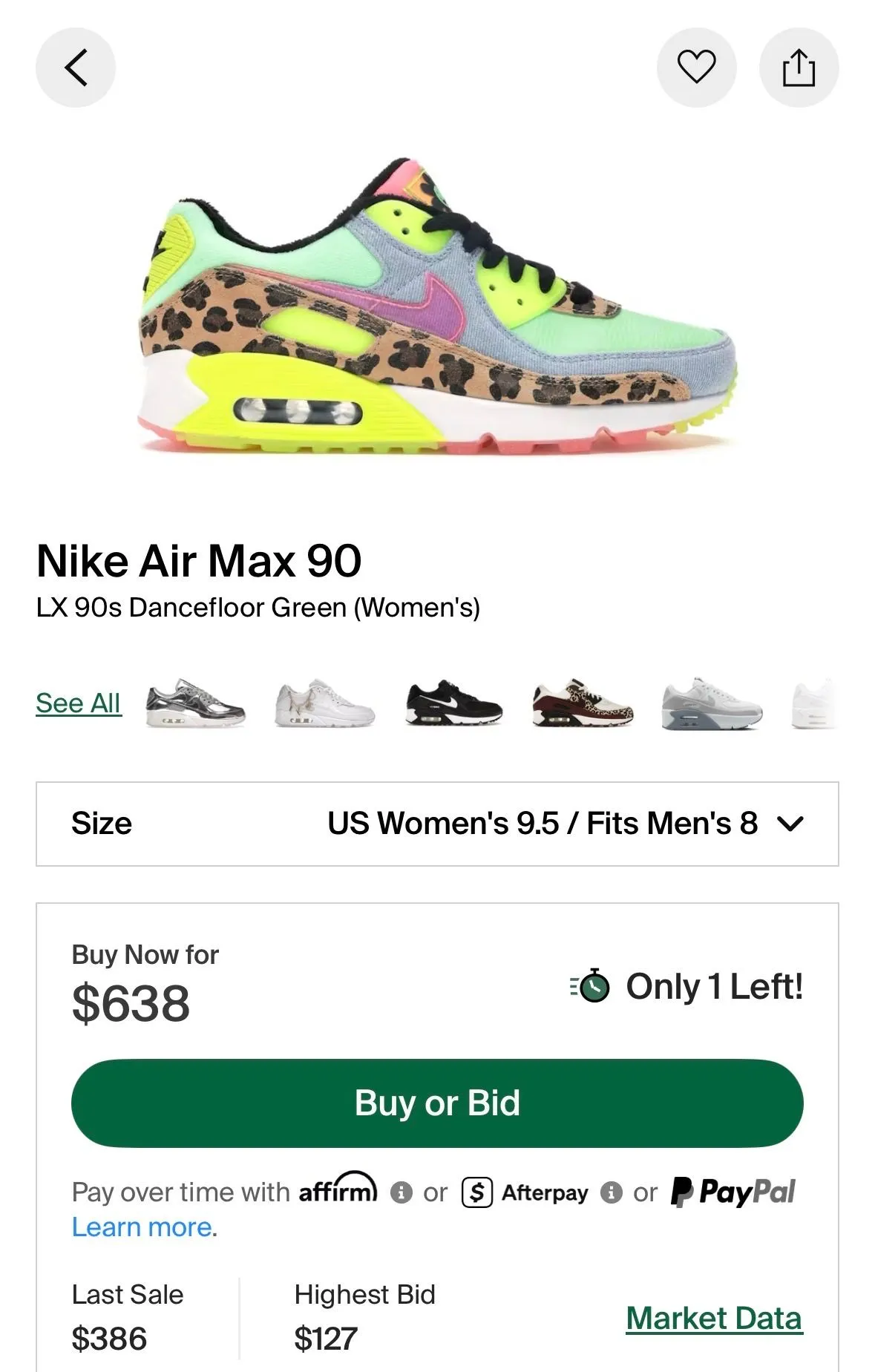Favorite this shoe with the heart icon
The height and width of the screenshot is (1372, 875).
point(696,68)
